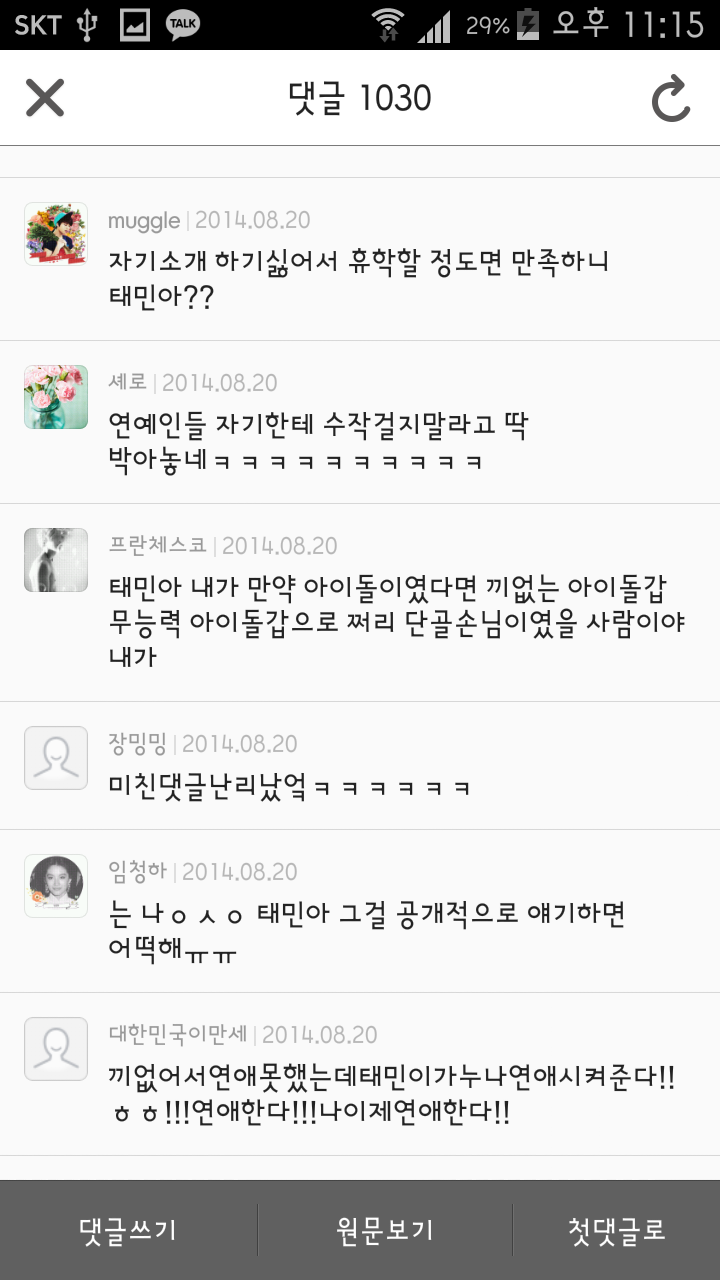The width and height of the screenshot is (720, 1280).
Task: Open muggle's profile picture
Action: click(x=56, y=234)
